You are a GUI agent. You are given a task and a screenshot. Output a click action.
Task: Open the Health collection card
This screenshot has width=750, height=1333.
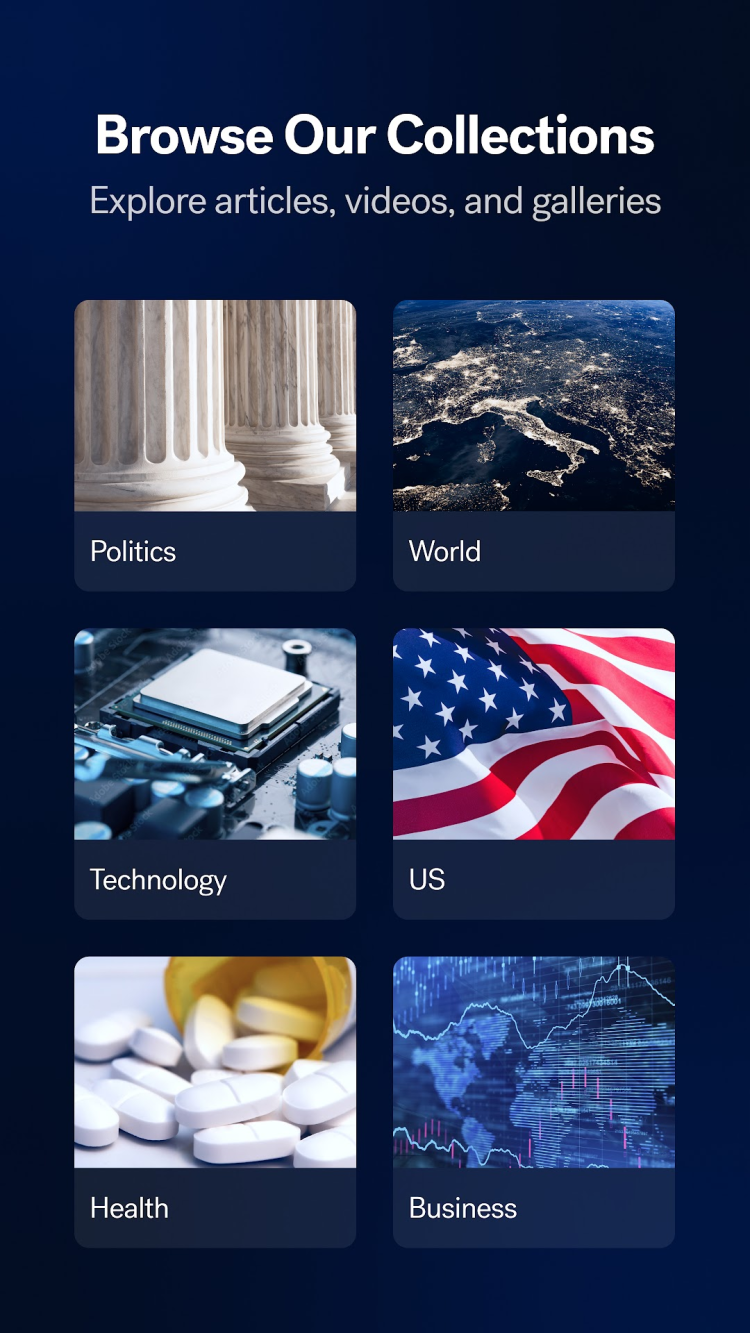pos(215,1101)
